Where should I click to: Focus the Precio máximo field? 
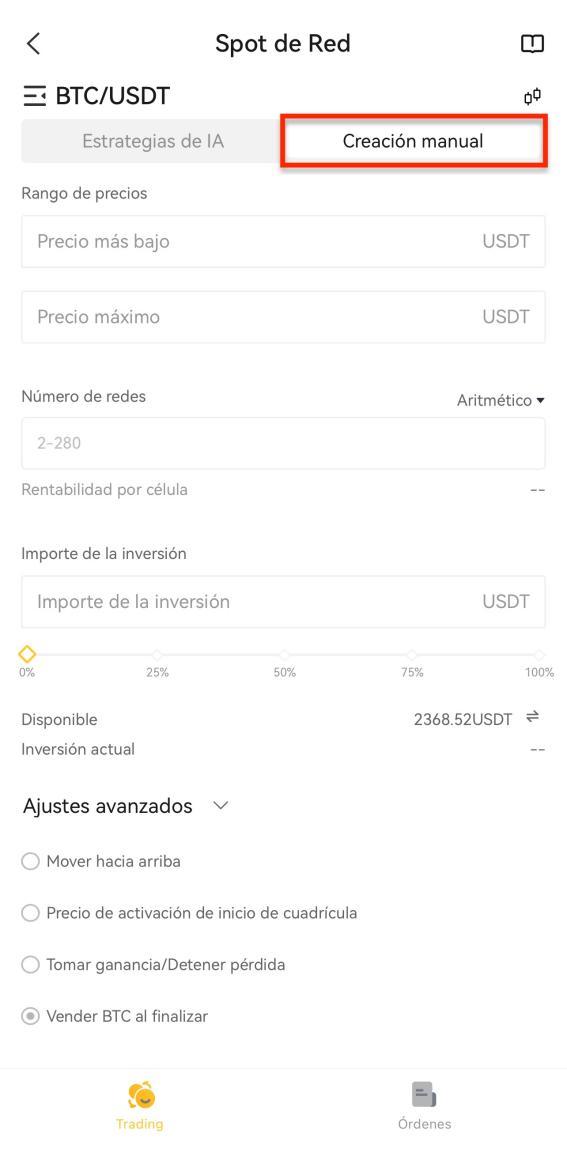pos(283,316)
